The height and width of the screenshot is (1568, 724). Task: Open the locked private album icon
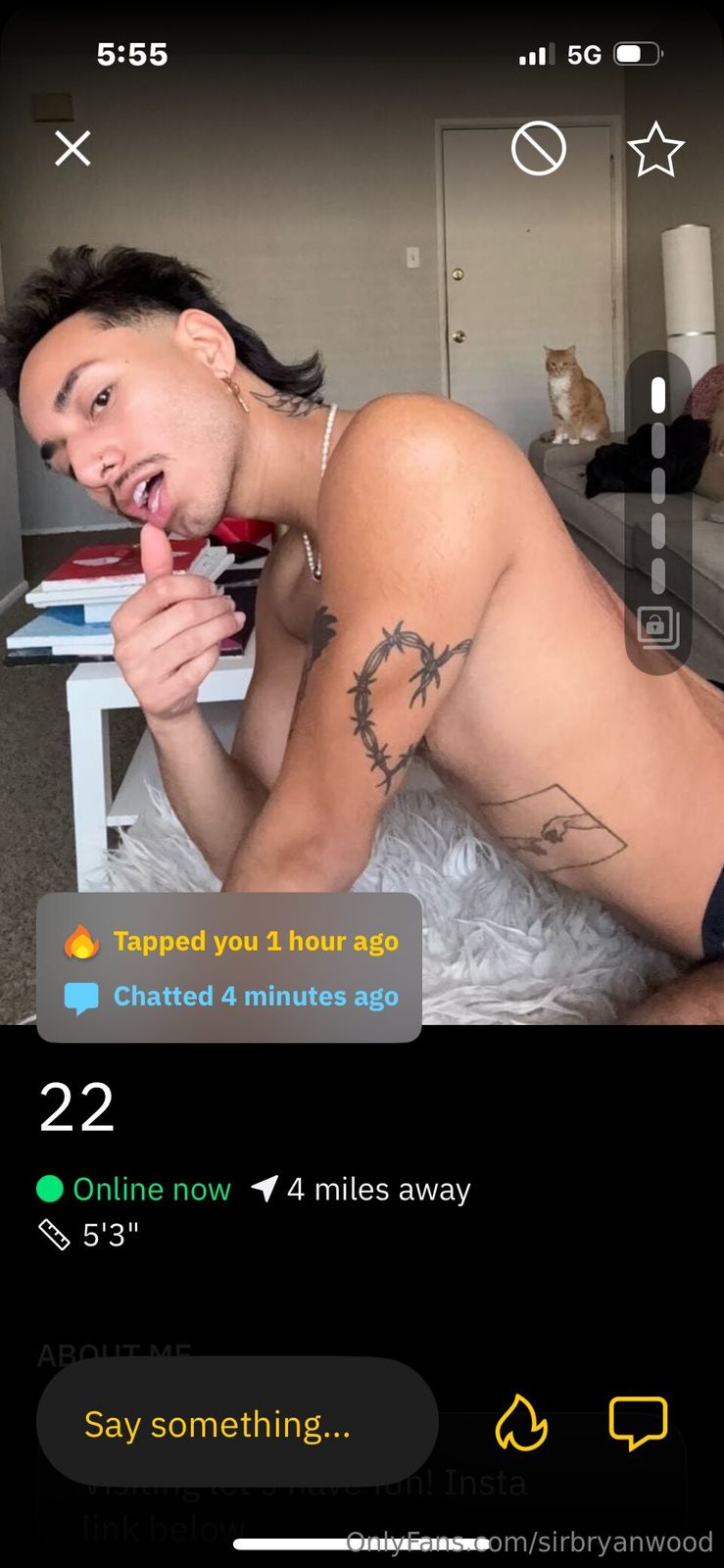tap(657, 627)
